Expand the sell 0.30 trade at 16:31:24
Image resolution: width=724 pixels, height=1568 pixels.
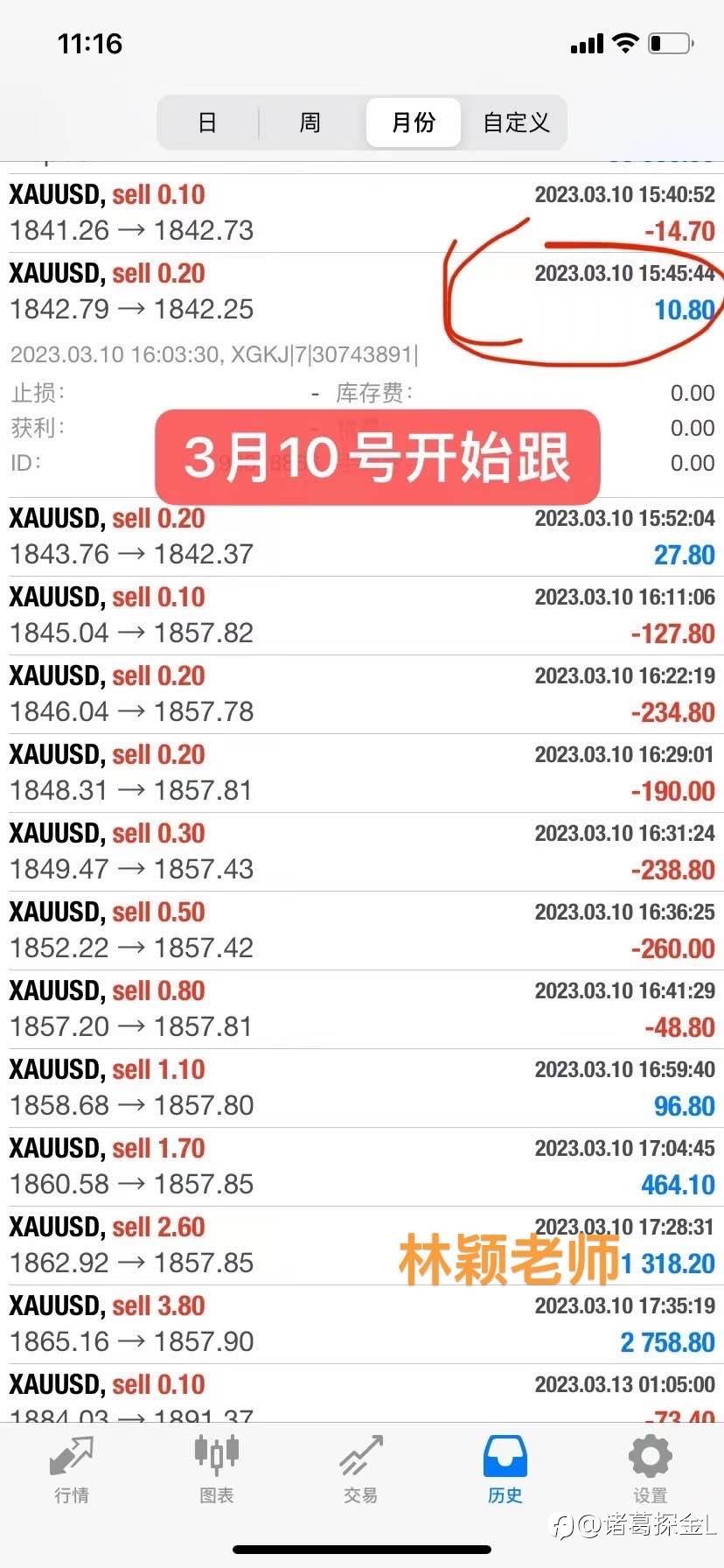click(x=362, y=852)
